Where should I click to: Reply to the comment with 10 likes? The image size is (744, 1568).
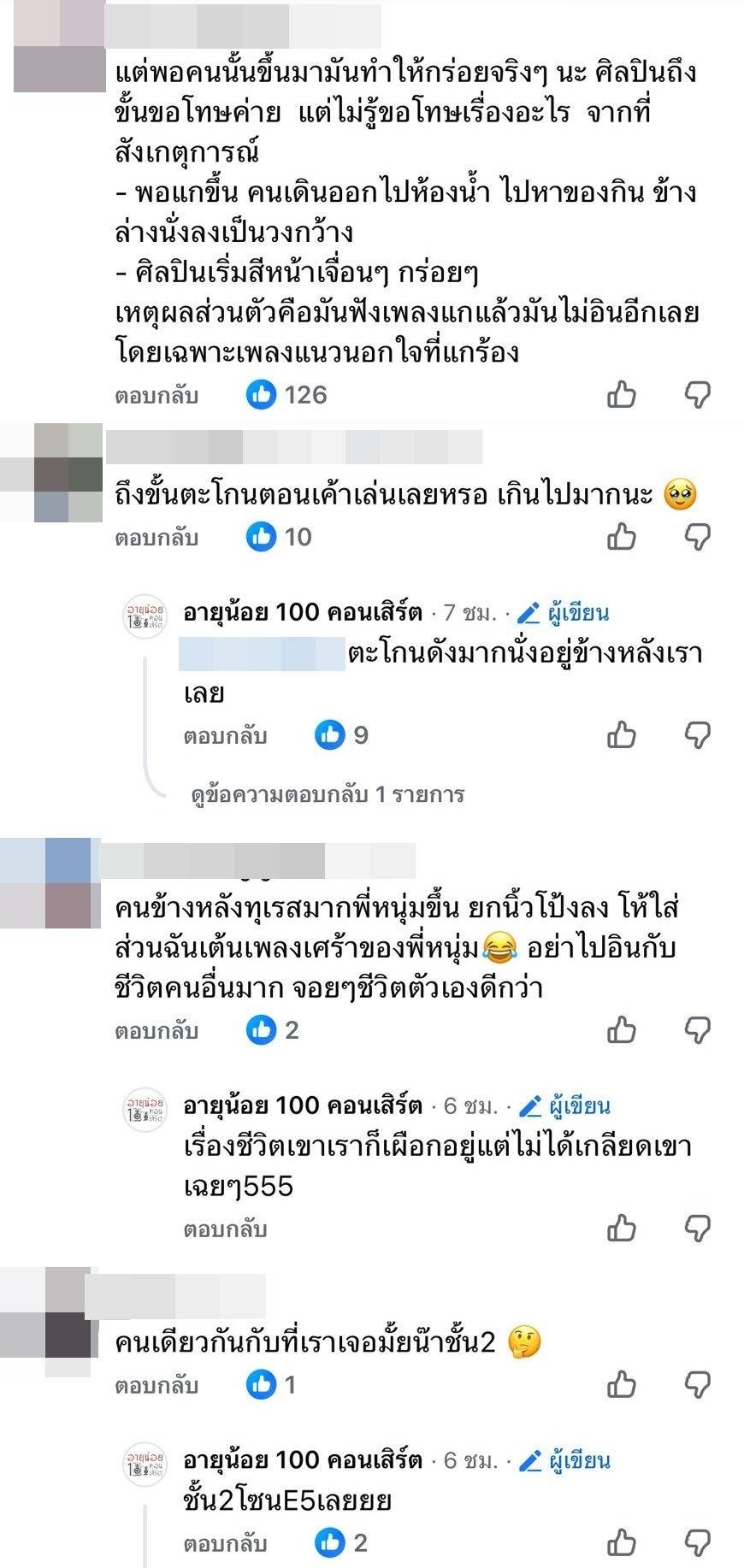click(x=156, y=538)
